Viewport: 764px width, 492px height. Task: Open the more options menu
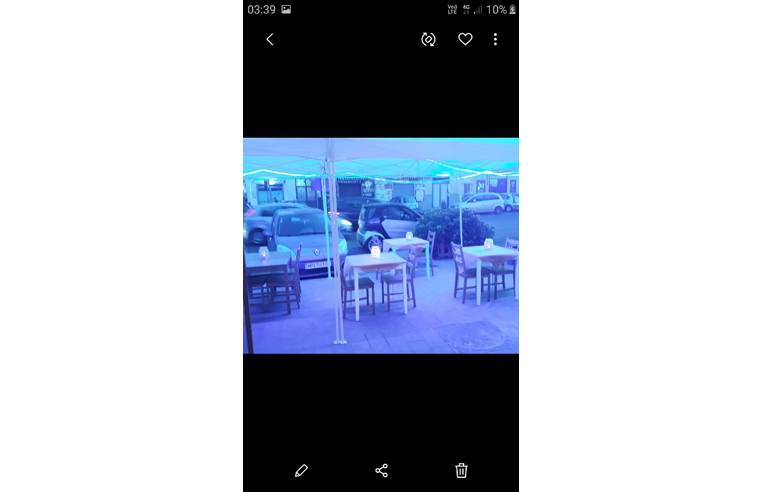(x=495, y=39)
